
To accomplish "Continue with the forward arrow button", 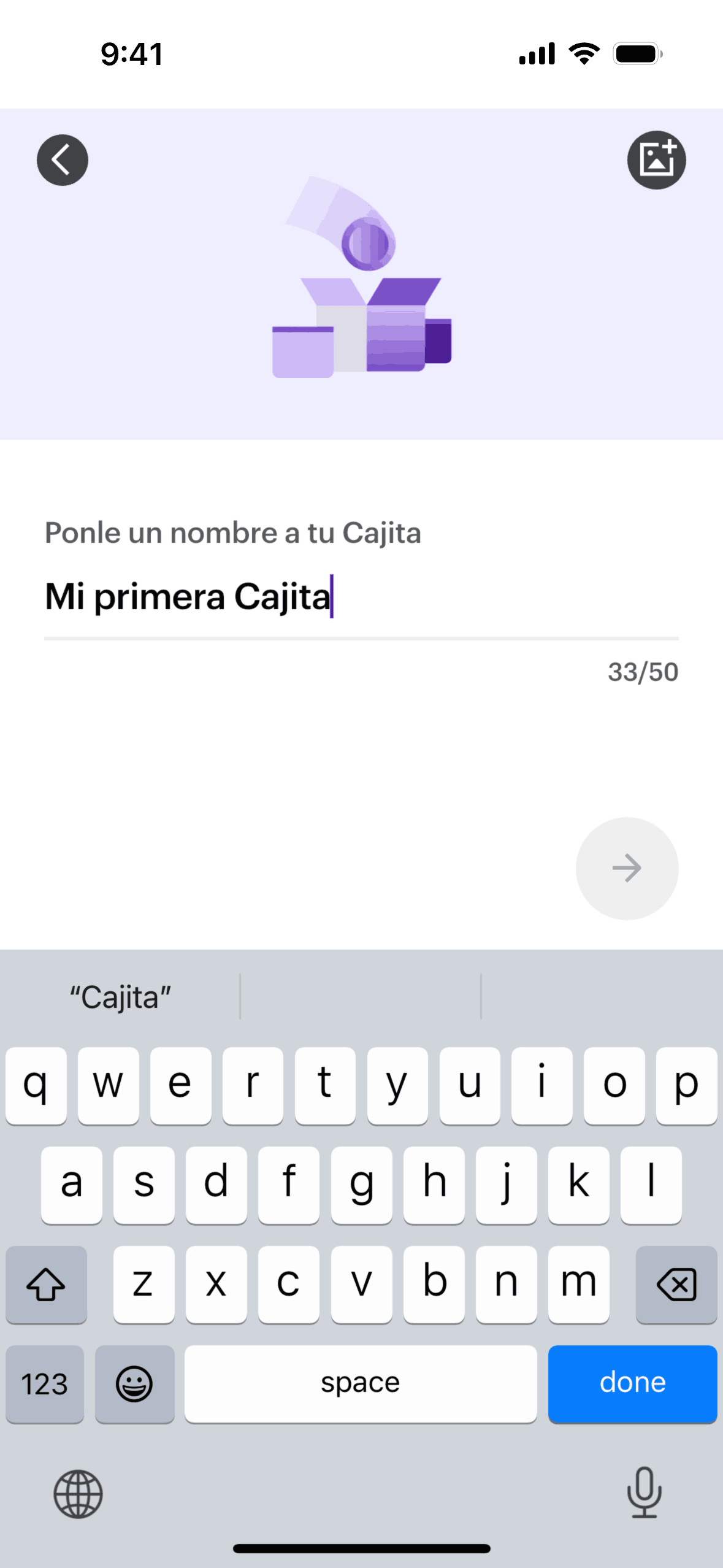I will 627,868.
